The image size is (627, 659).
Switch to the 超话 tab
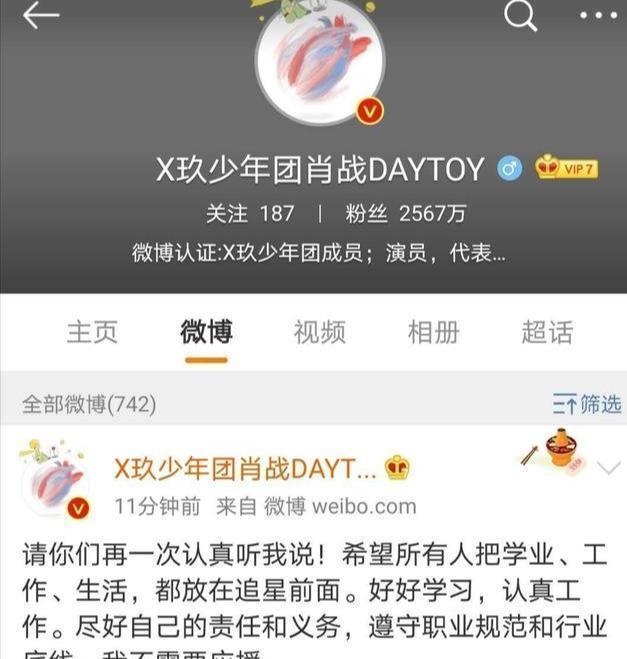547,332
